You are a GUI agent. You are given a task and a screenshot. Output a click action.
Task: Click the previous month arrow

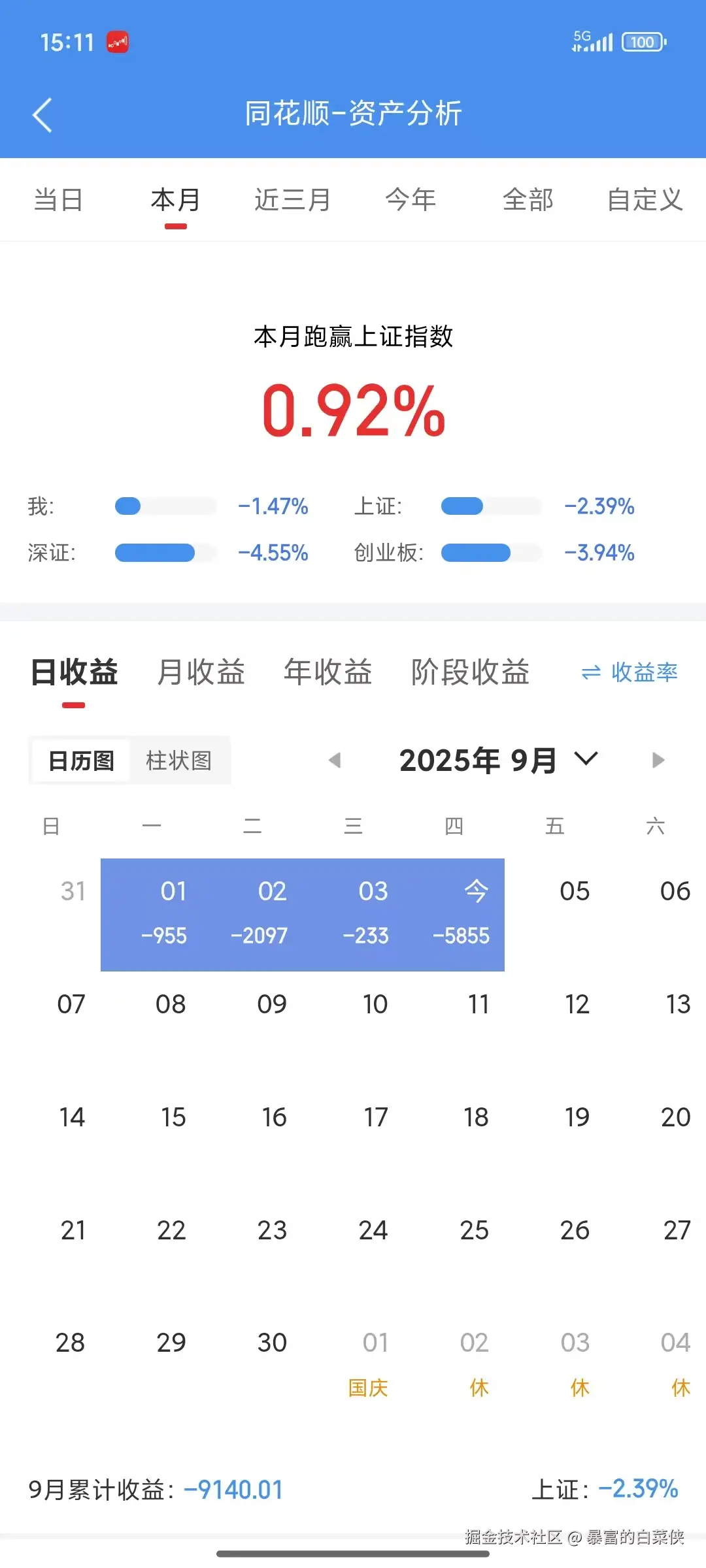point(335,760)
